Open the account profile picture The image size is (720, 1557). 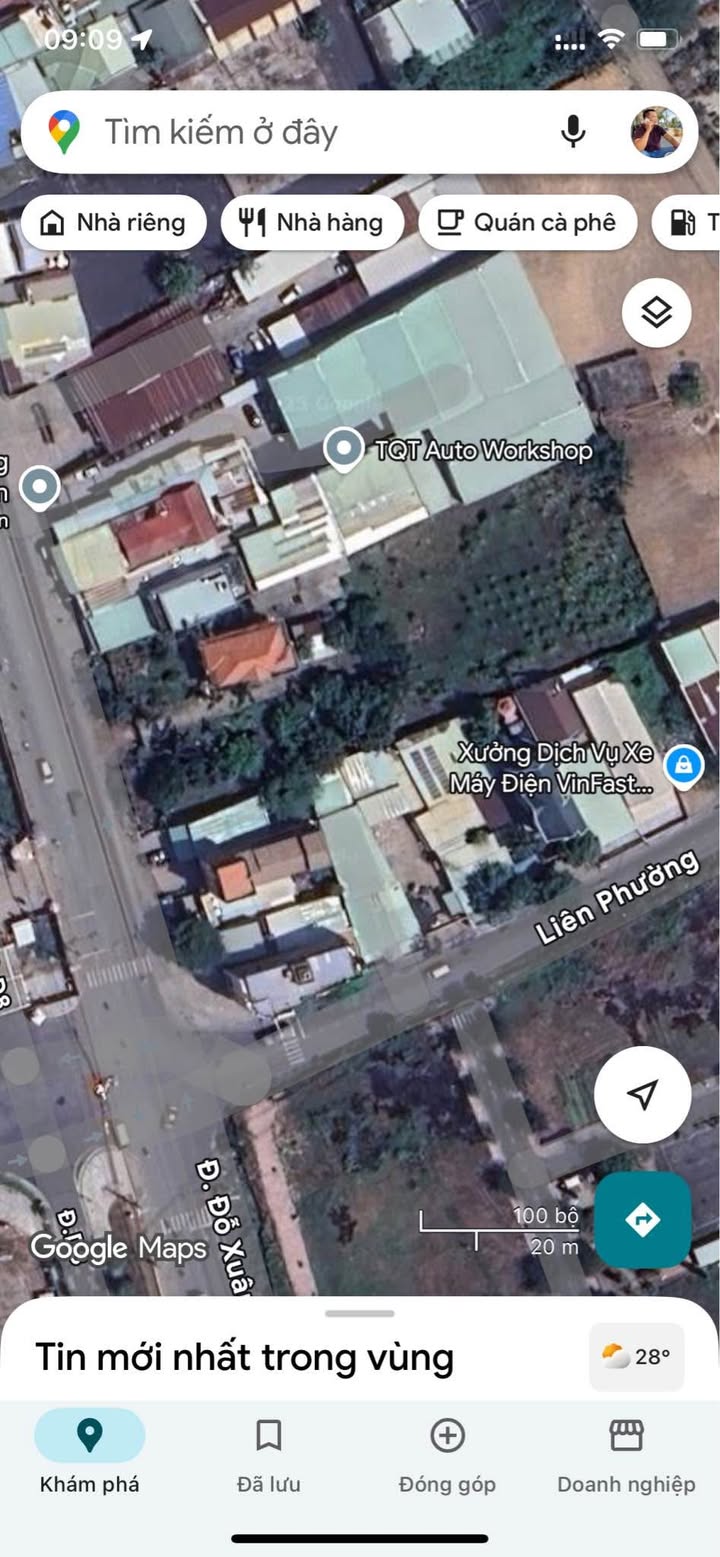[x=656, y=132]
